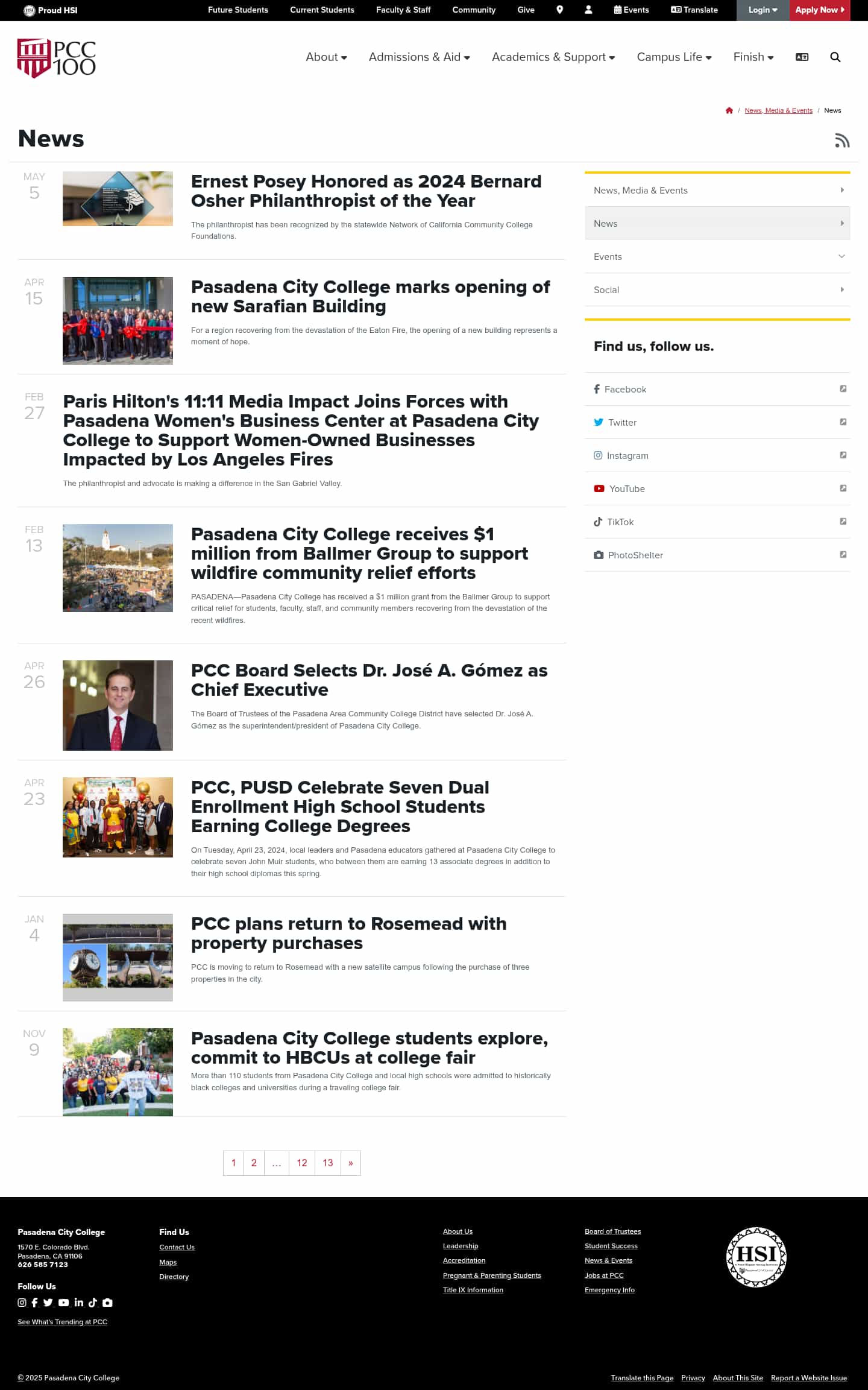Open the search icon in header
Image resolution: width=868 pixels, height=1390 pixels.
[x=835, y=57]
